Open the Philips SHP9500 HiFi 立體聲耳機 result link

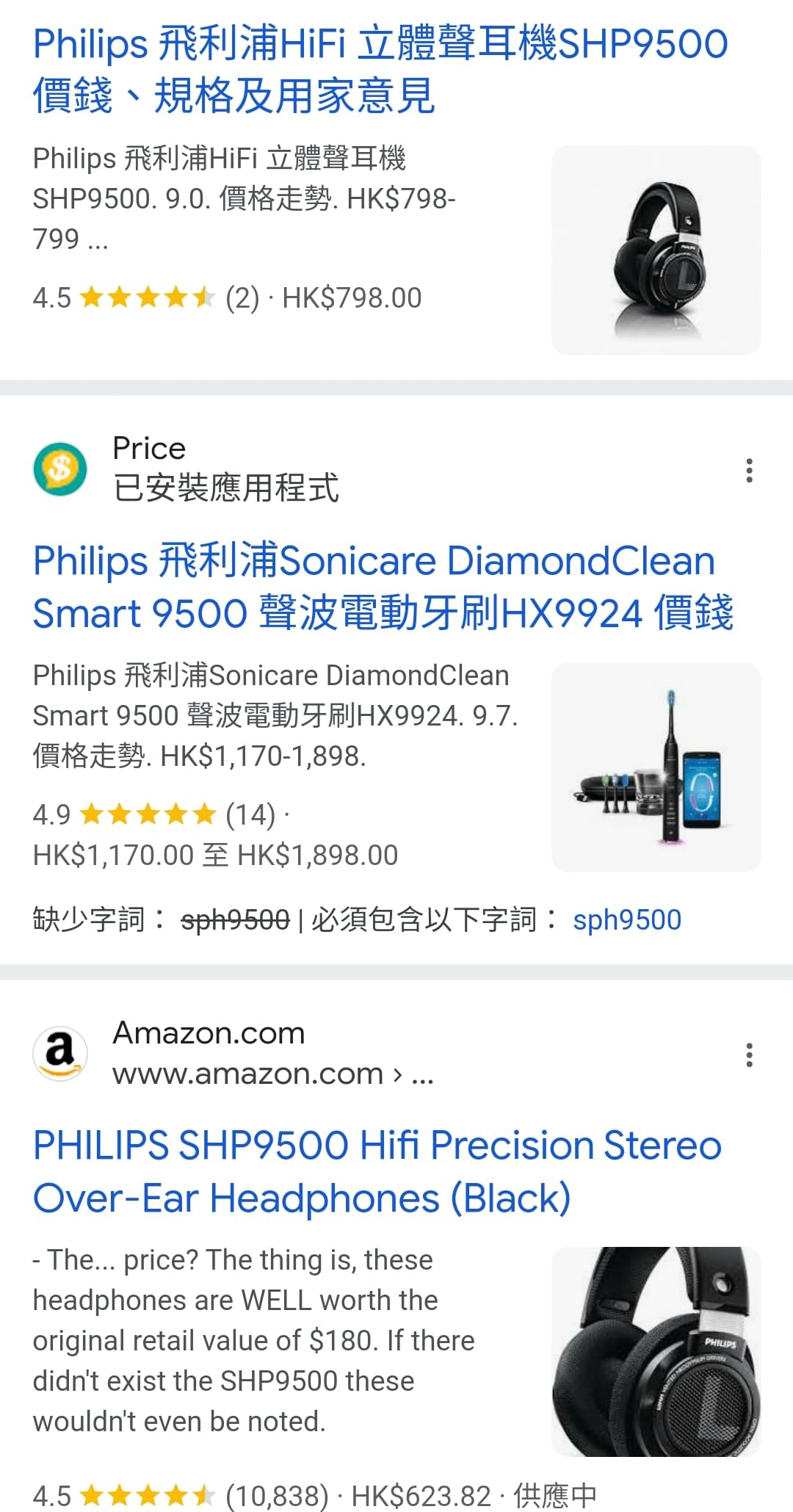380,70
